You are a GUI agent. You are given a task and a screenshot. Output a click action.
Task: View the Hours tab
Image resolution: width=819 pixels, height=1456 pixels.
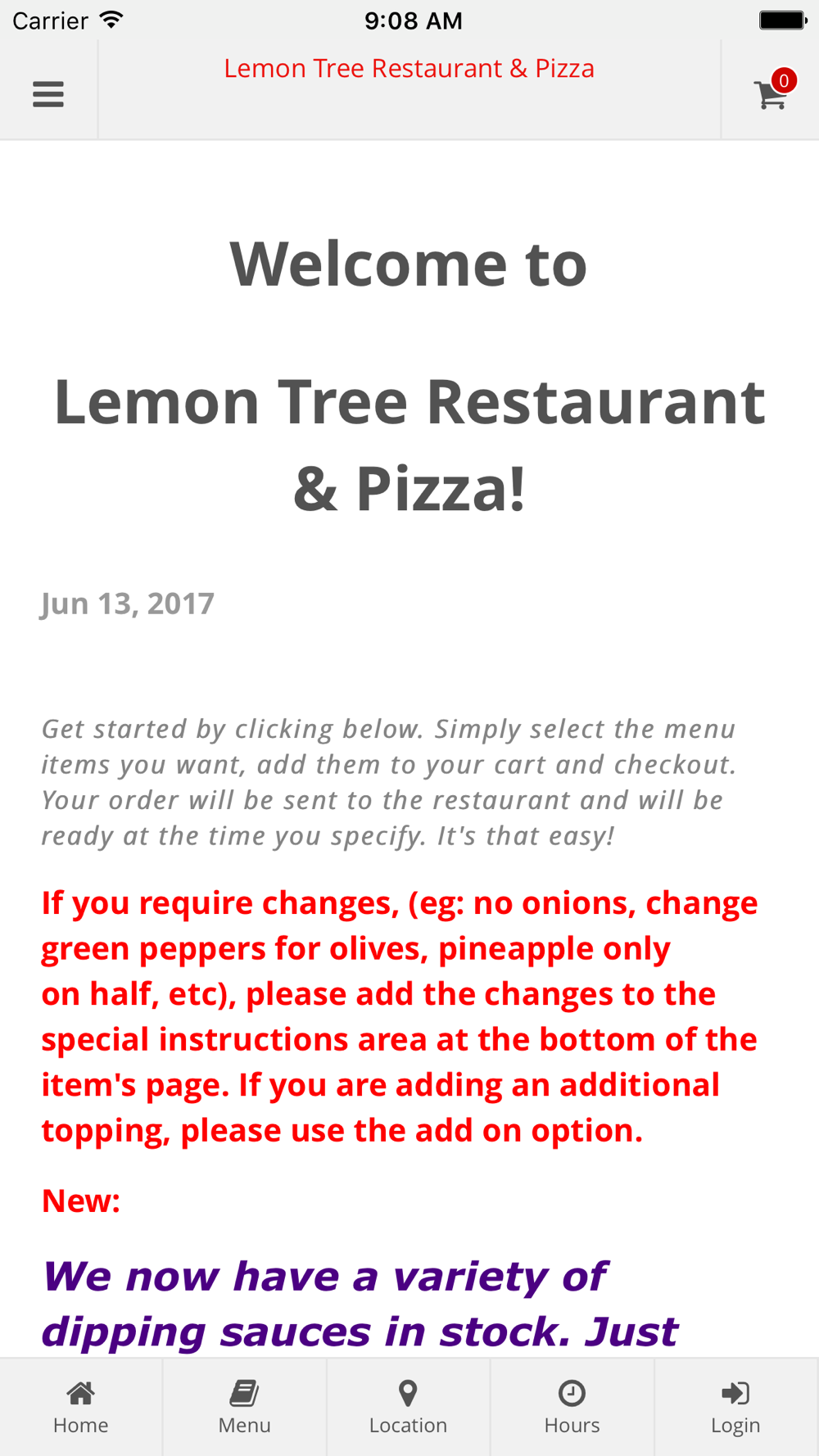[x=572, y=1407]
